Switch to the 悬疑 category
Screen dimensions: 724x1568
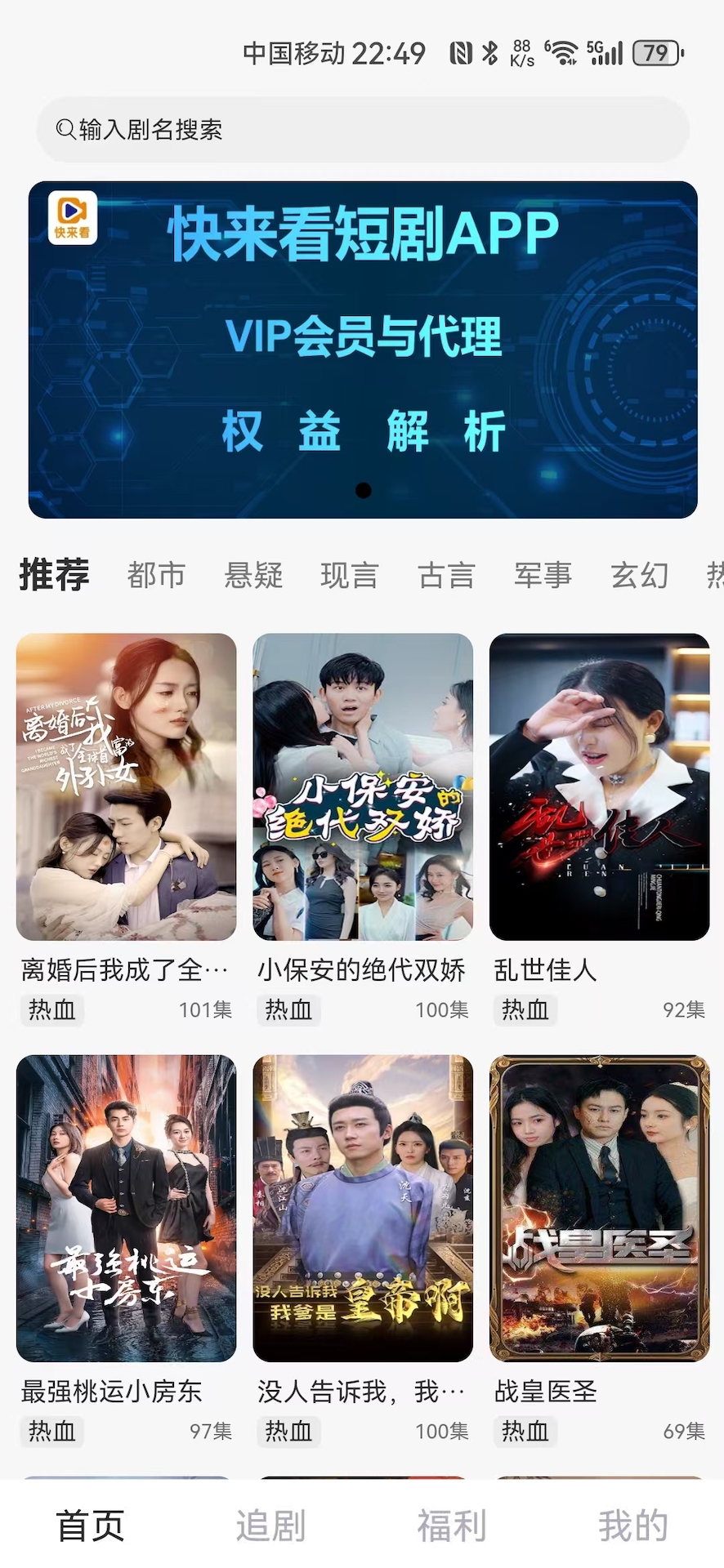[x=253, y=575]
